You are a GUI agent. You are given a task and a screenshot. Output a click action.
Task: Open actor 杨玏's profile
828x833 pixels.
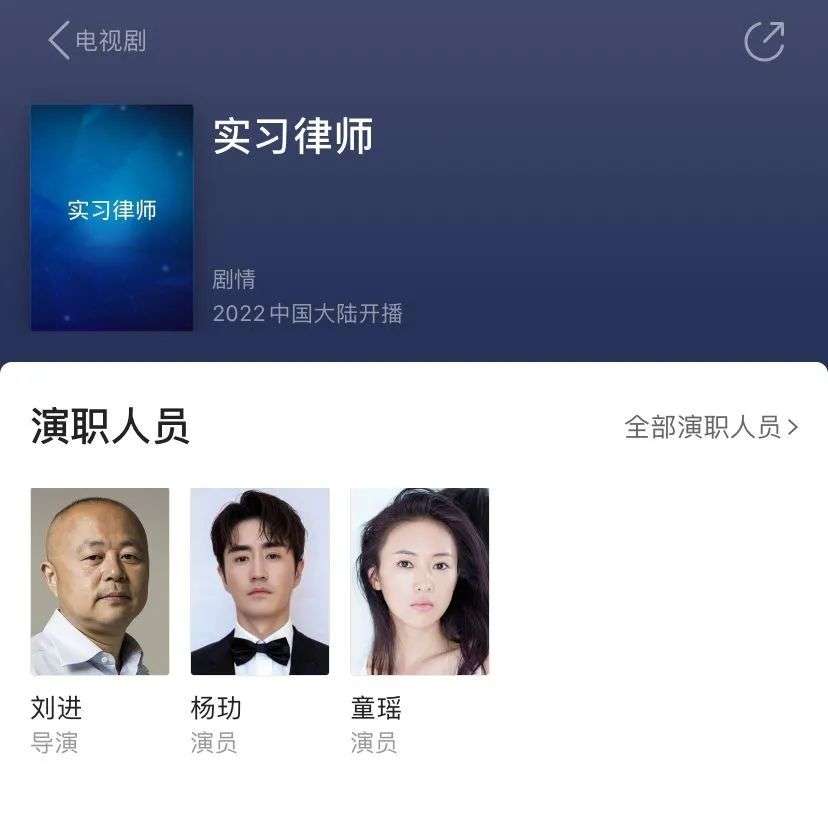[x=260, y=581]
